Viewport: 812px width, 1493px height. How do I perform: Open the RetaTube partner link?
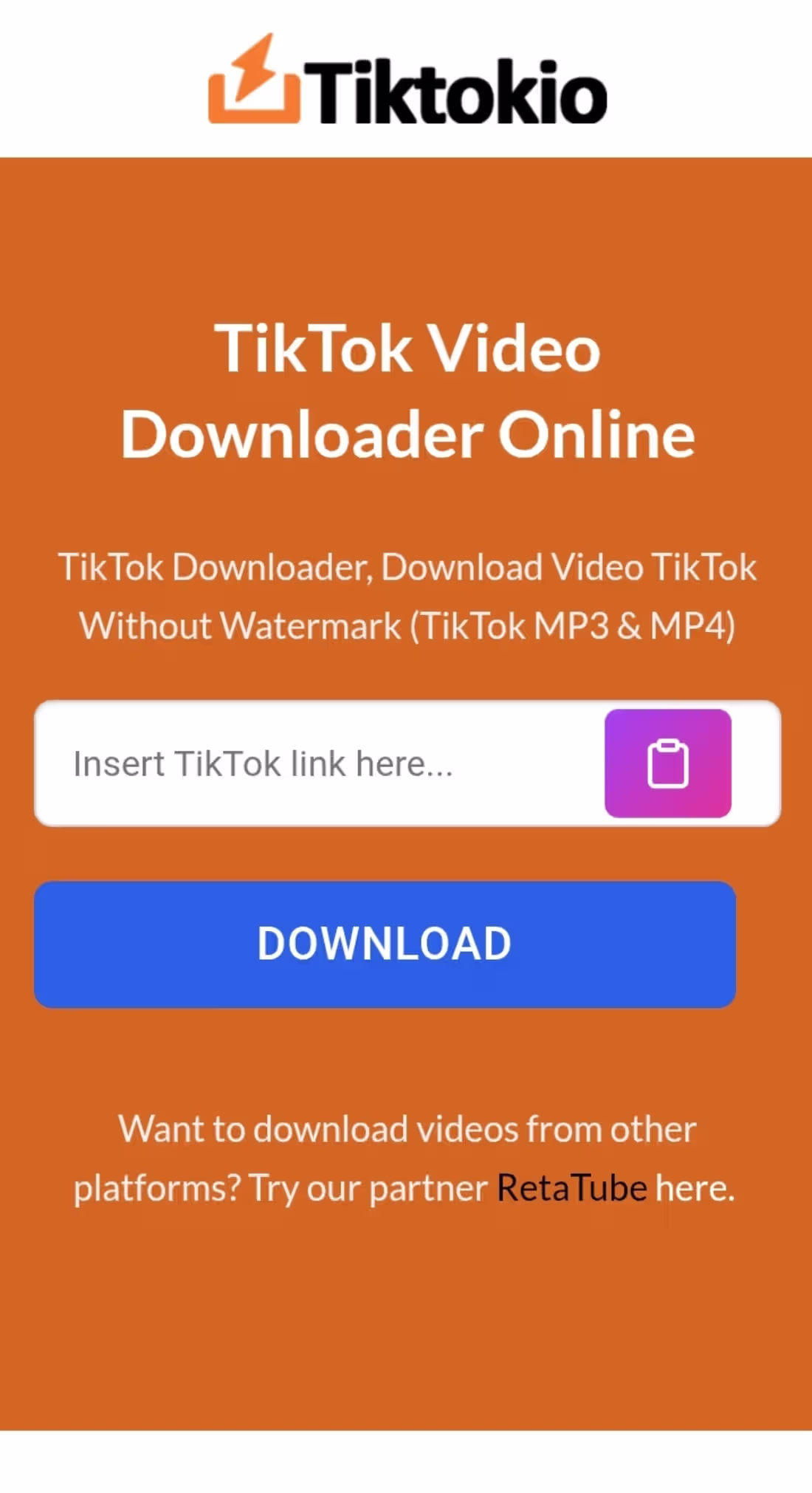point(571,1188)
